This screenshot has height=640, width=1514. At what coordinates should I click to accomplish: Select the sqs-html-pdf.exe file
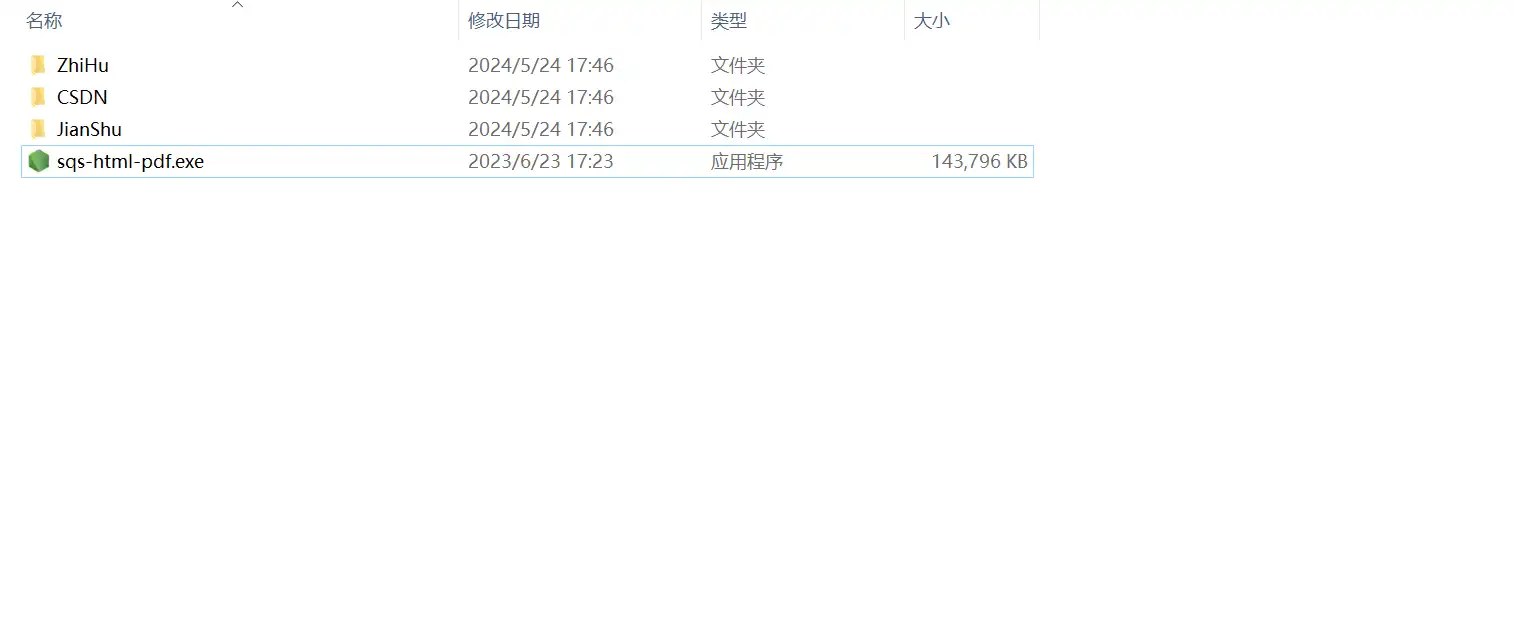[x=130, y=162]
